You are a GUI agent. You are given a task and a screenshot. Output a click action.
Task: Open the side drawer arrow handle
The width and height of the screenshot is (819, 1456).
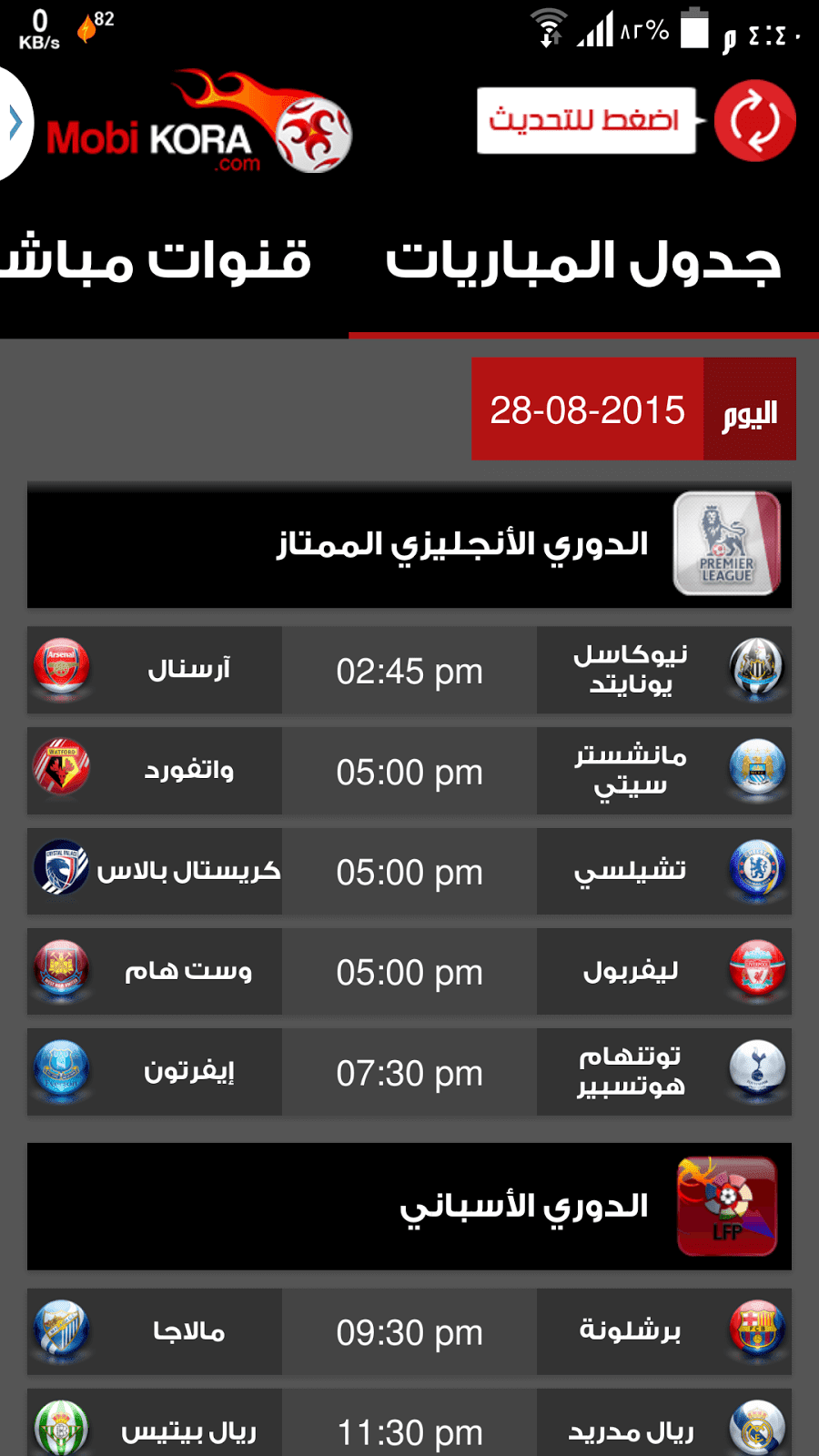coord(15,123)
